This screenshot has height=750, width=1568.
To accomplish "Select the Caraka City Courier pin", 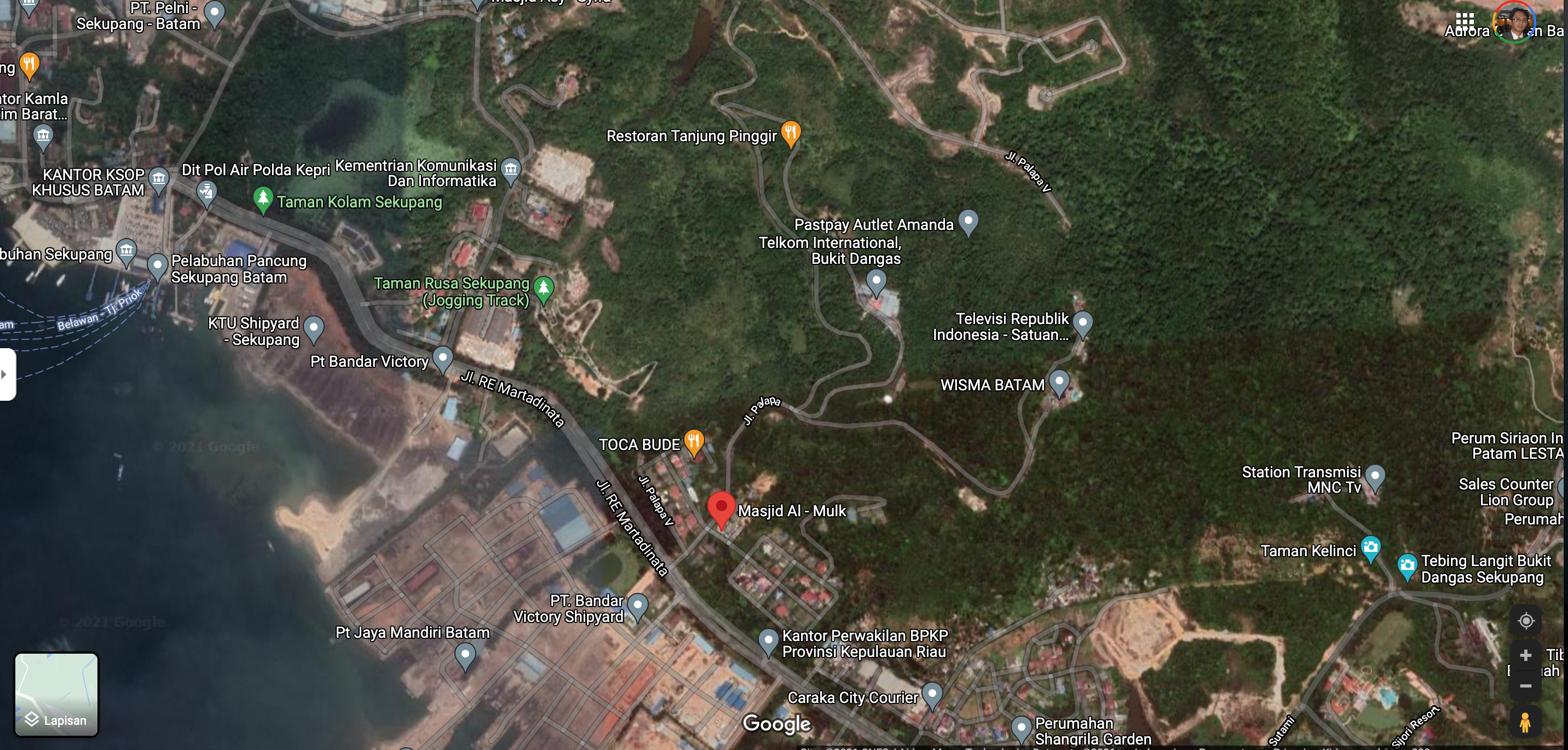I will (x=932, y=694).
